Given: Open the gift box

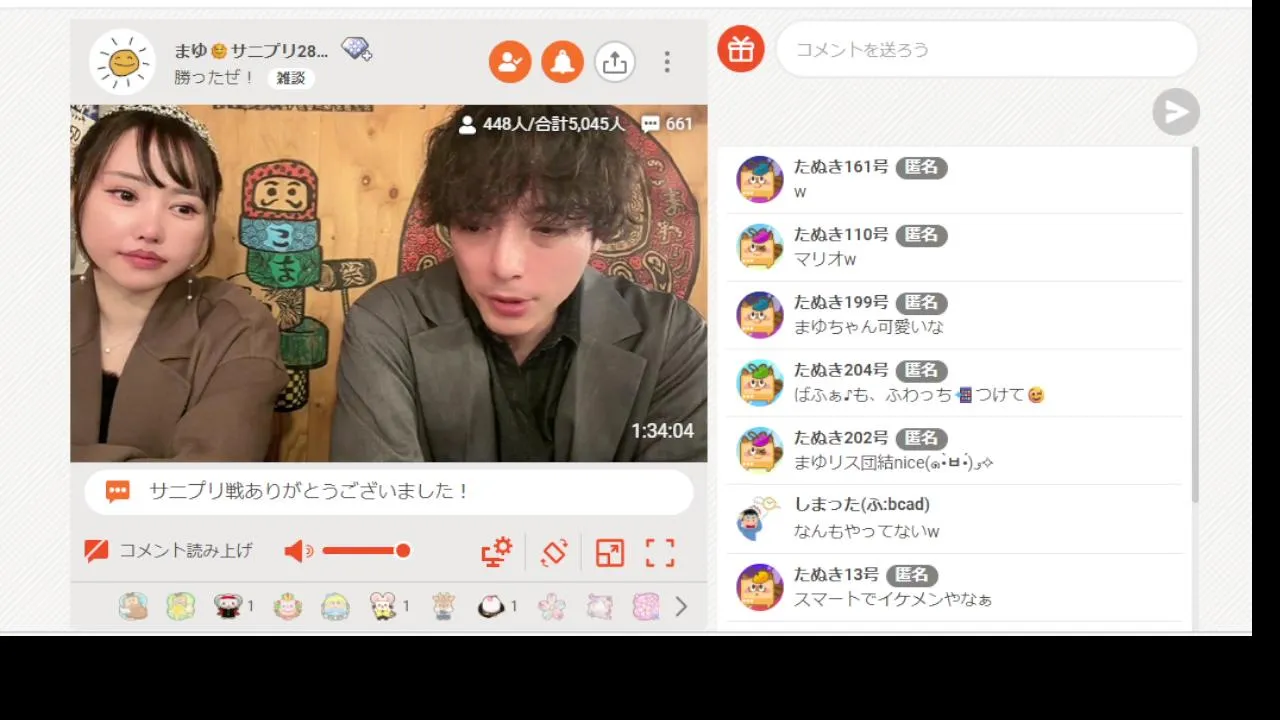Looking at the screenshot, I should pos(740,49).
